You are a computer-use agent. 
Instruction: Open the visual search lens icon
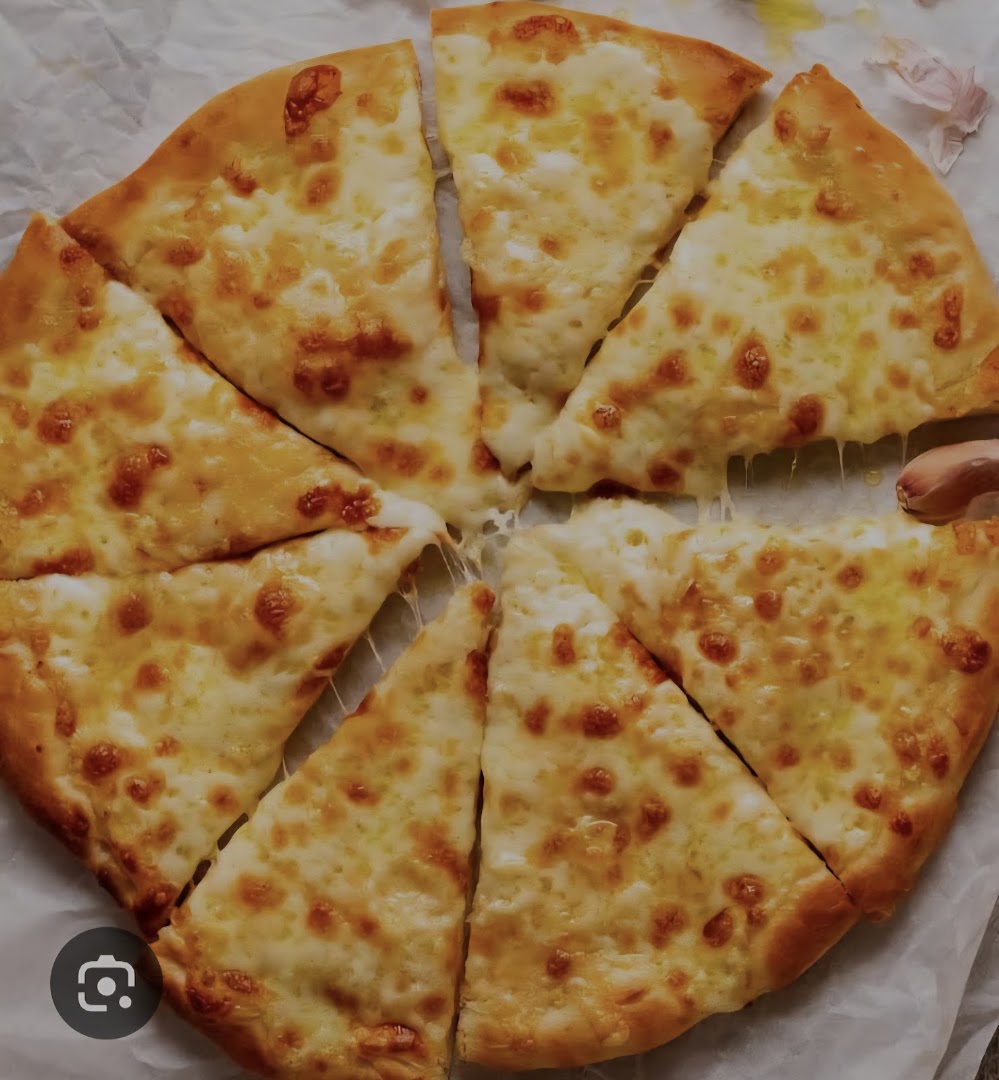(x=106, y=983)
